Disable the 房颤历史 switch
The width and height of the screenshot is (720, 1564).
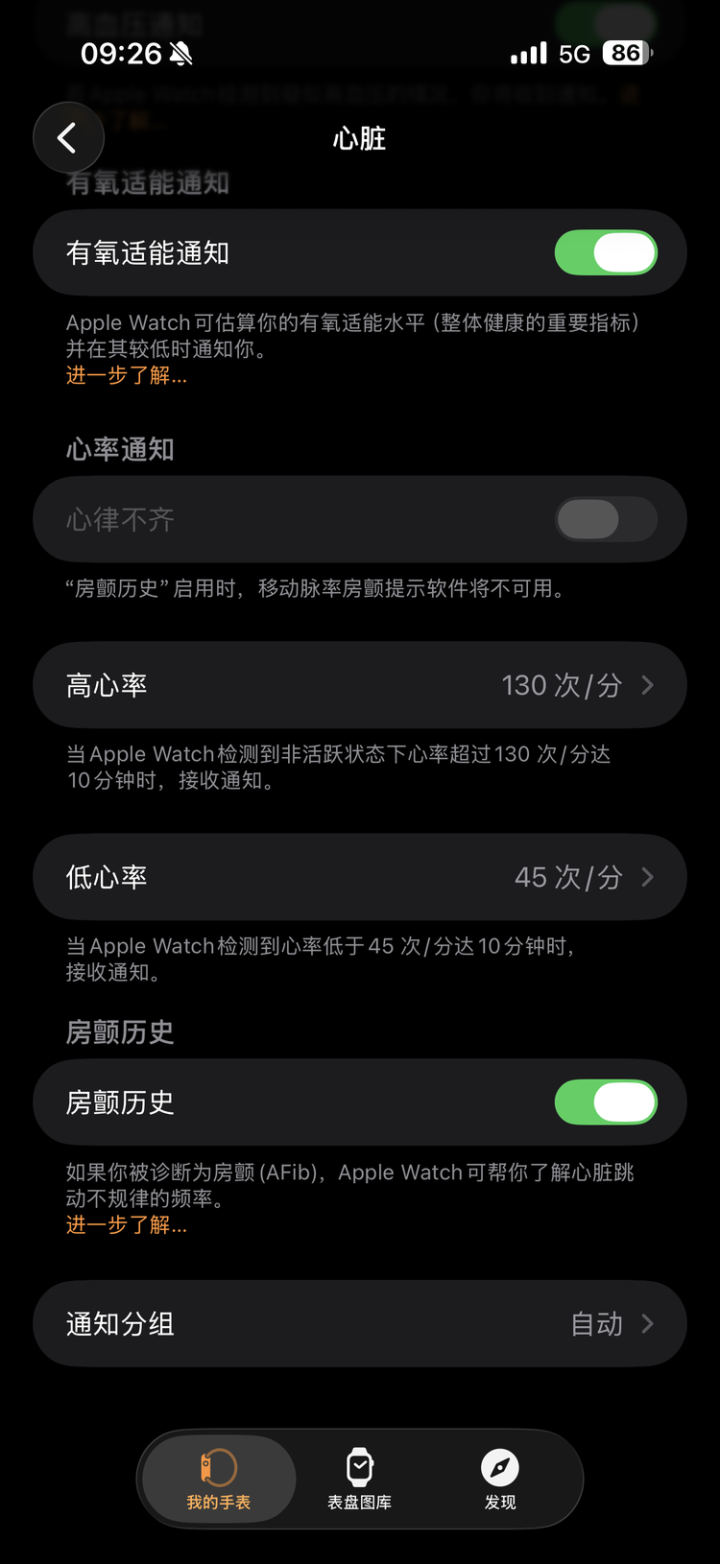coord(606,1102)
